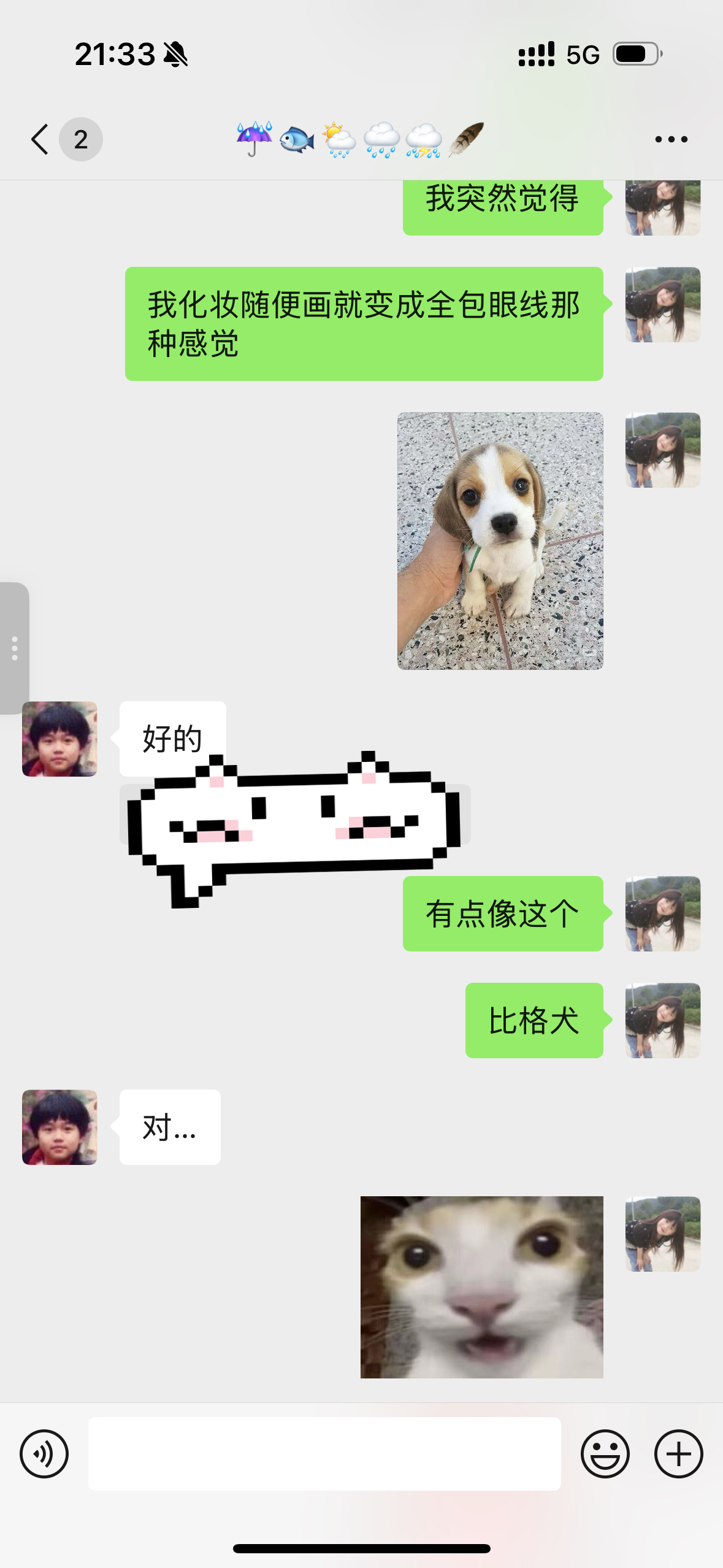The width and height of the screenshot is (723, 1568).
Task: Go back to the chat list
Action: click(40, 139)
